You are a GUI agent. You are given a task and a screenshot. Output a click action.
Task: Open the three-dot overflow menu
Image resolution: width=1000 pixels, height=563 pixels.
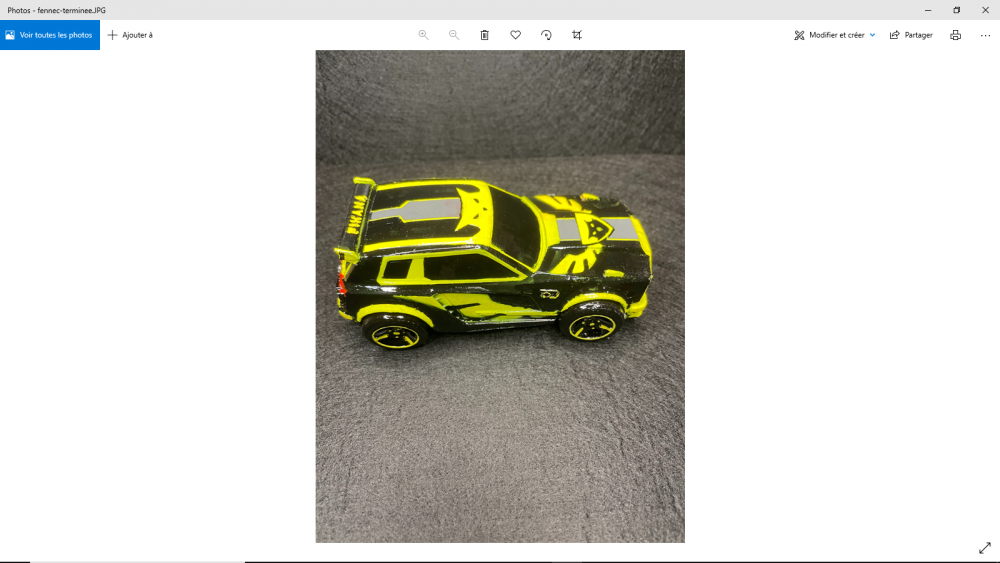tap(985, 35)
